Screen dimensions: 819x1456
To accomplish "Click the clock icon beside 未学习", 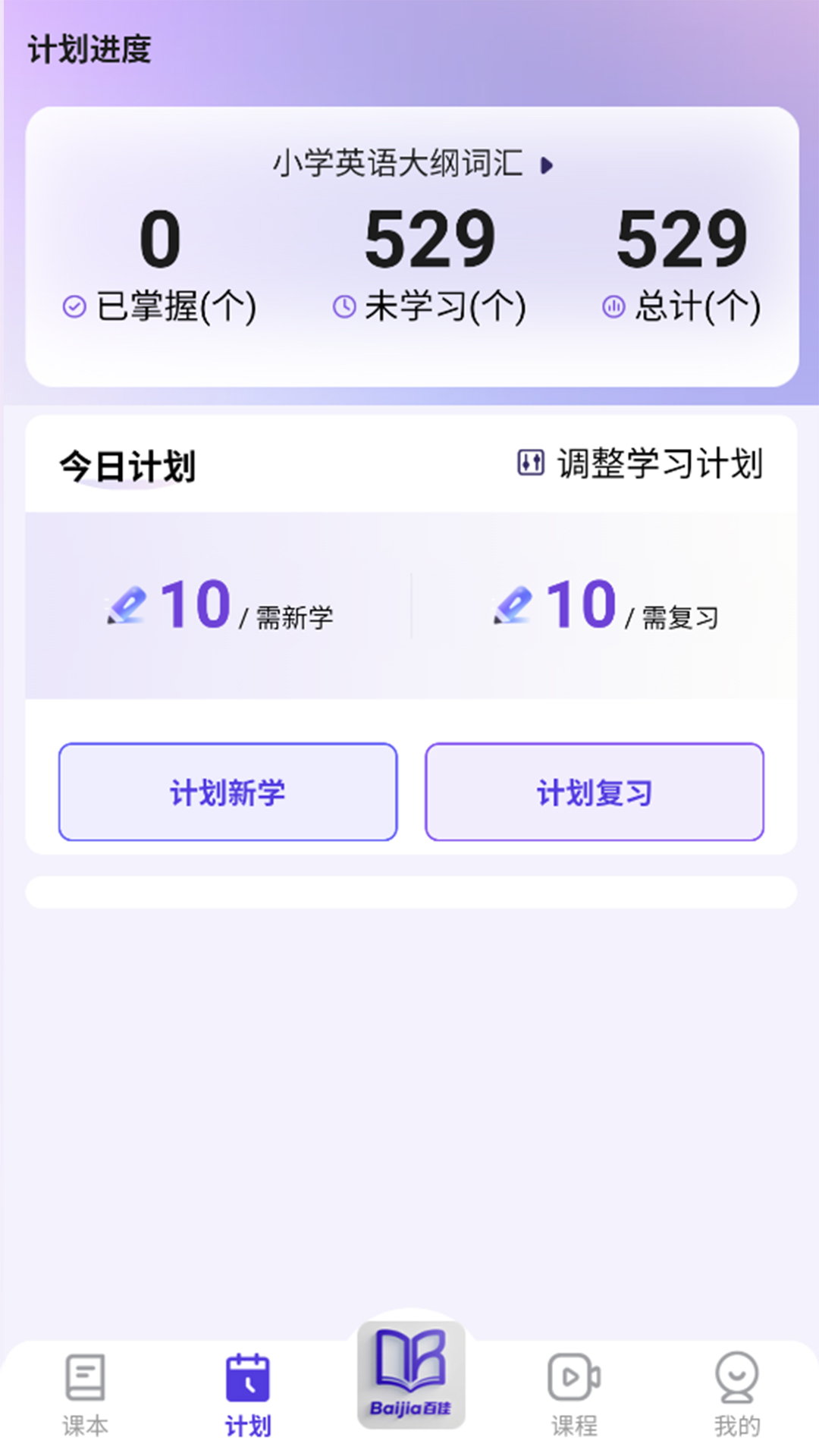I will point(345,306).
